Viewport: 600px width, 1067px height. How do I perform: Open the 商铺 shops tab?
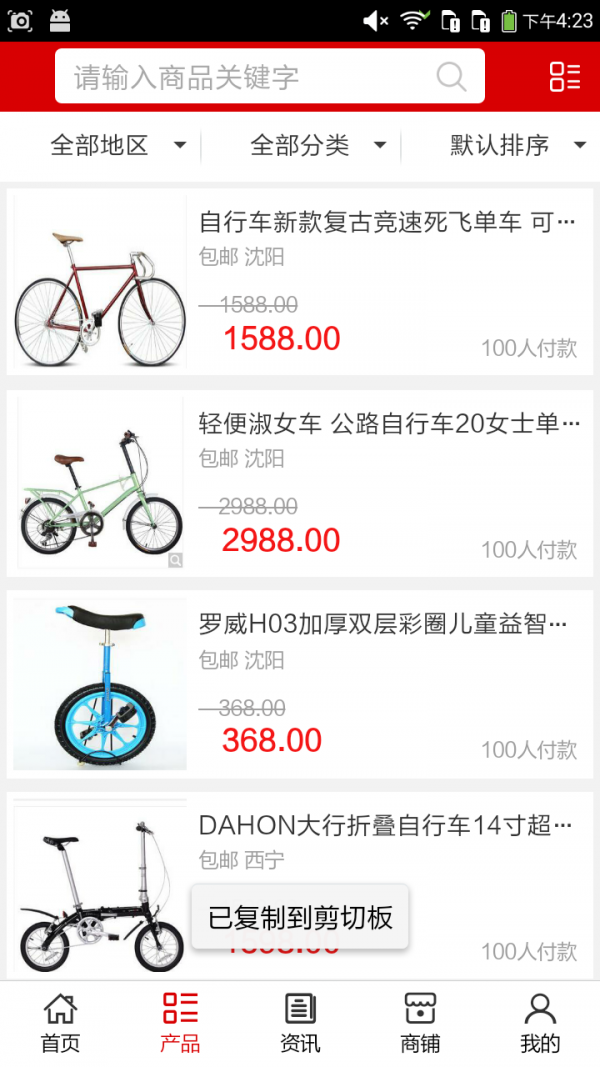click(420, 1023)
